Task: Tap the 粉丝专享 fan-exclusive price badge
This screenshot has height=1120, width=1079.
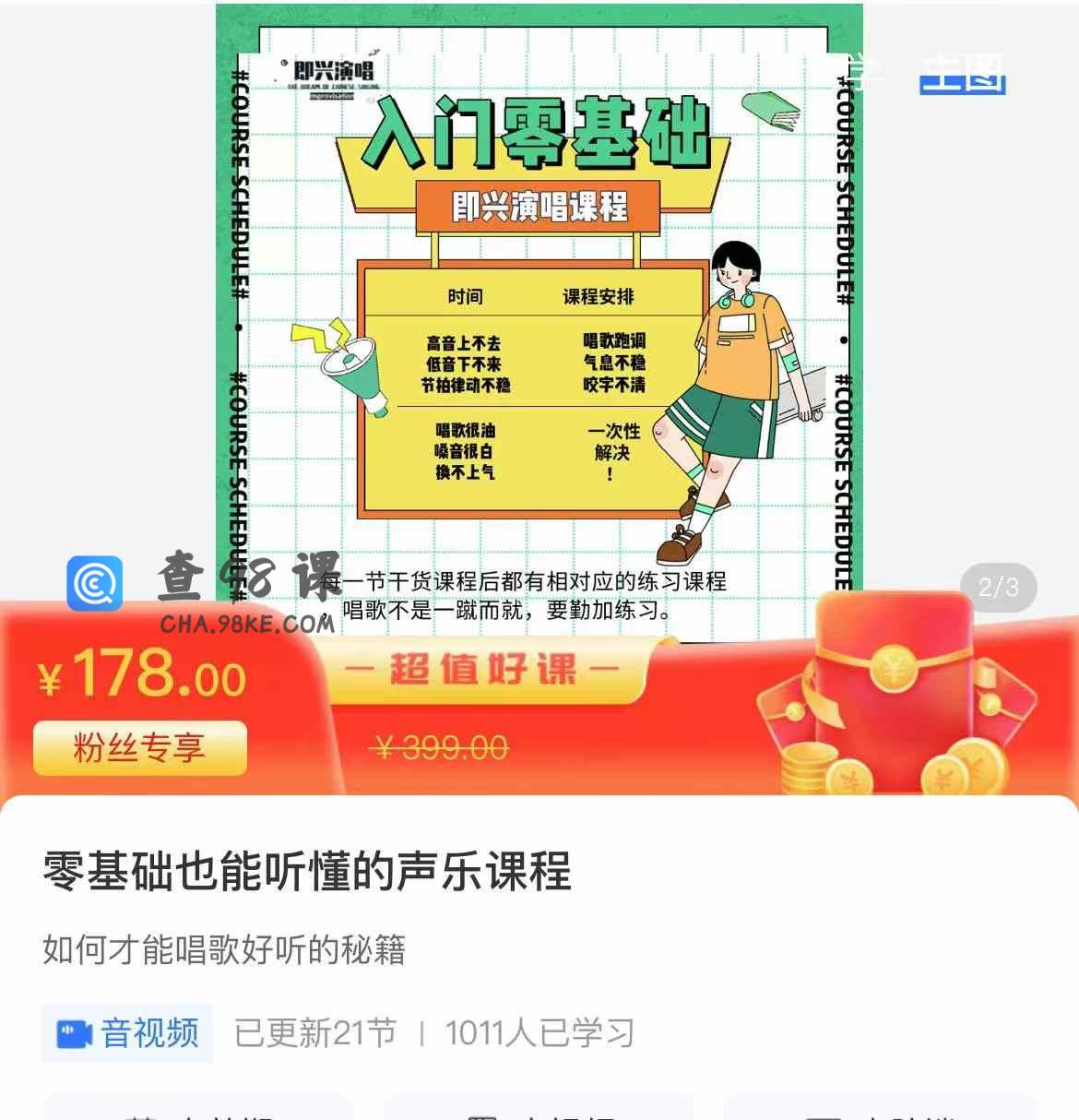Action: point(140,747)
